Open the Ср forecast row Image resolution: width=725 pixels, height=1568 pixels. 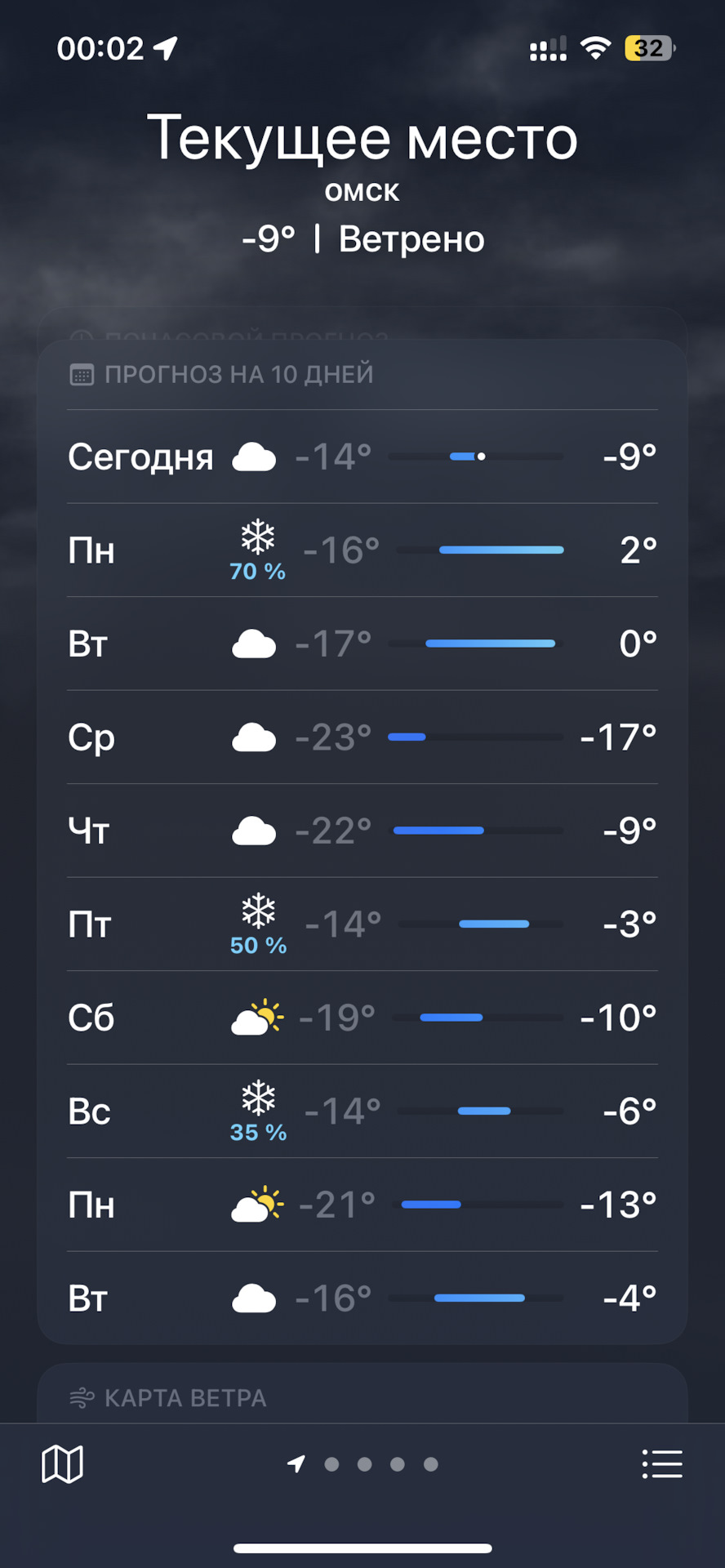point(362,737)
